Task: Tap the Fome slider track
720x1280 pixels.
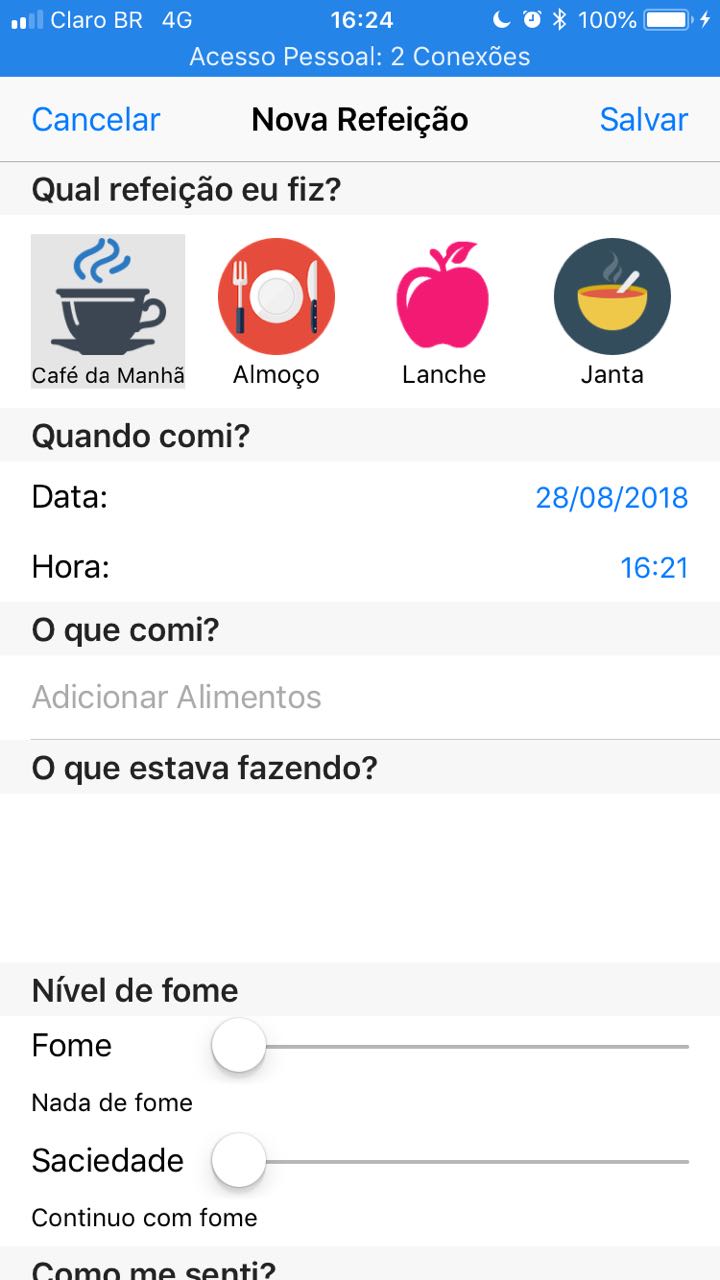Action: pyautogui.click(x=451, y=1046)
